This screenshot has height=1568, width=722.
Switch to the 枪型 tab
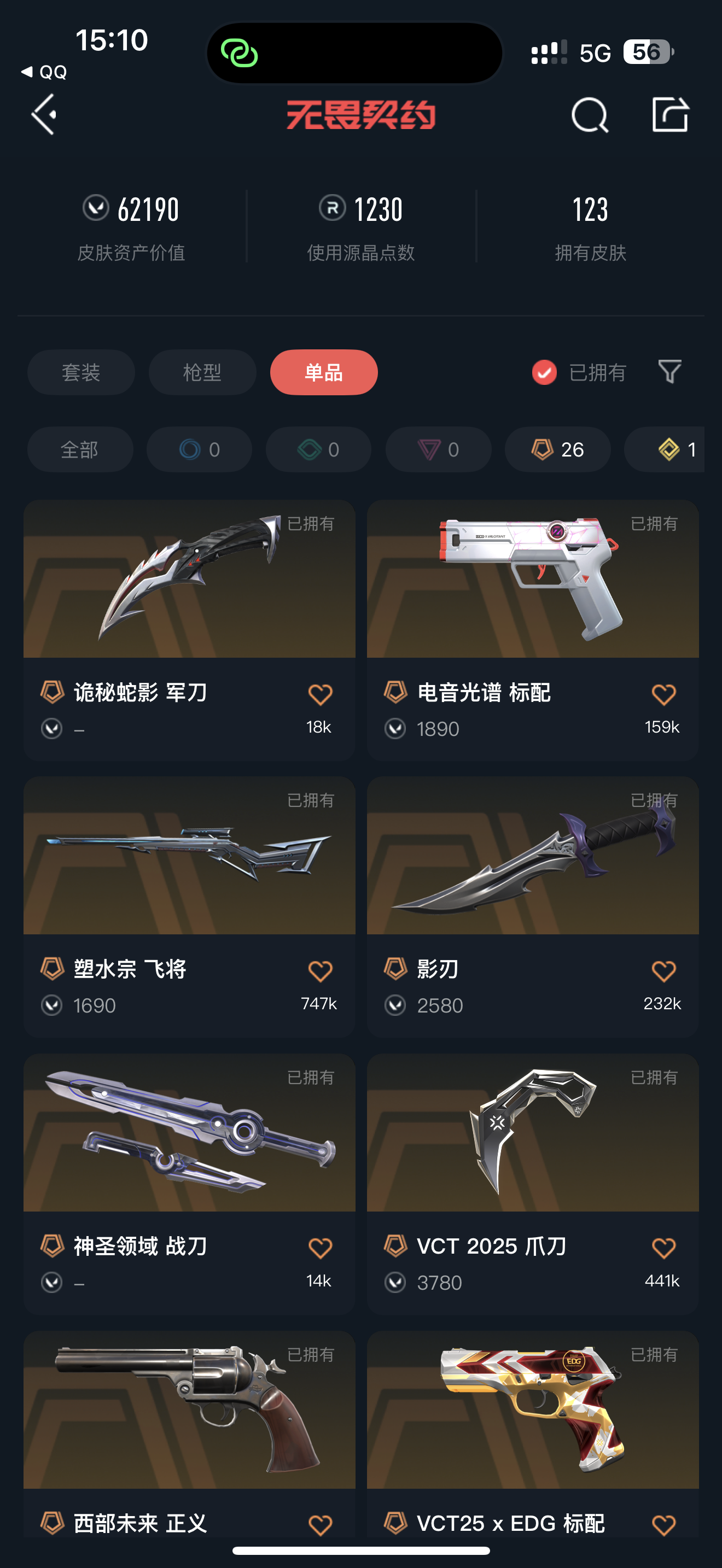coord(202,372)
